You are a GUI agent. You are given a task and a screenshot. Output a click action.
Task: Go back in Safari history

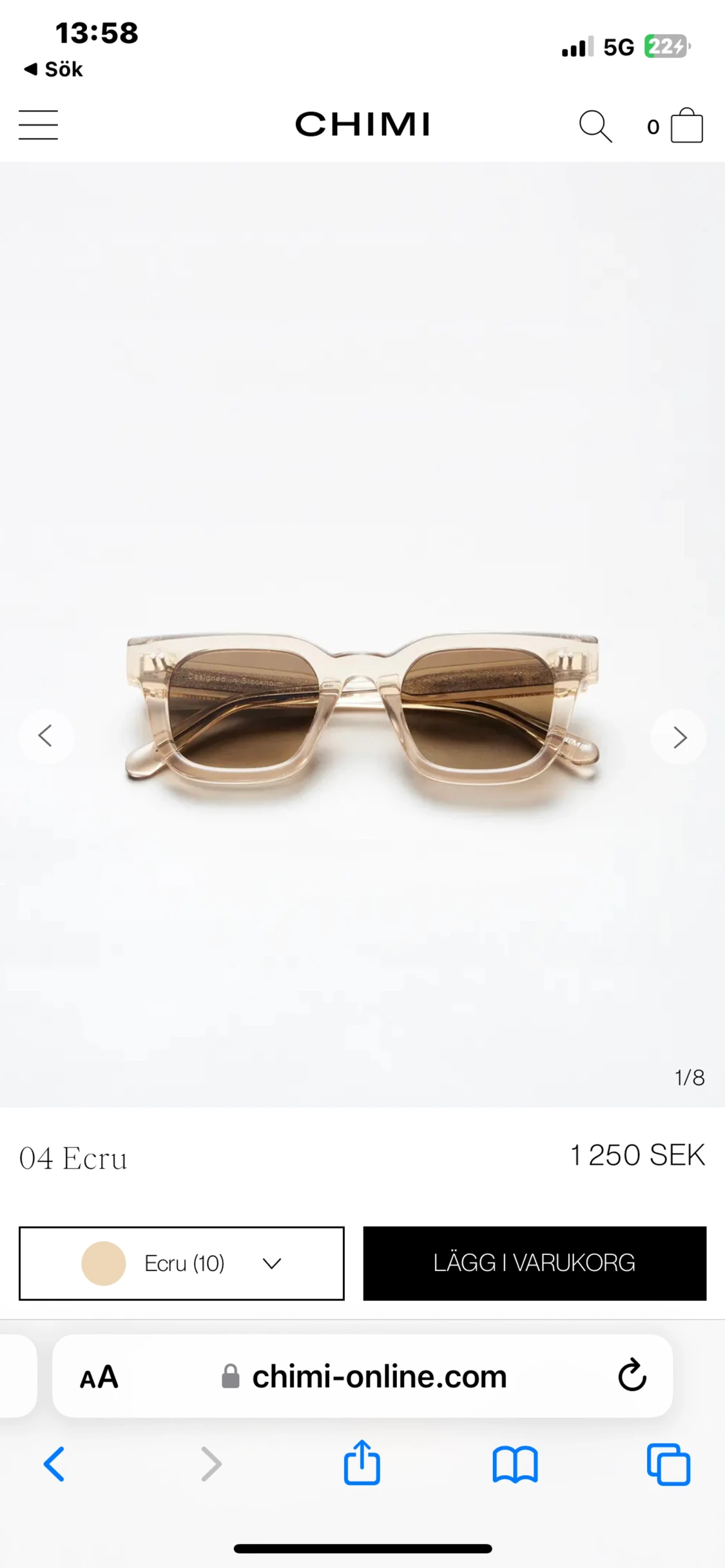pyautogui.click(x=54, y=1464)
